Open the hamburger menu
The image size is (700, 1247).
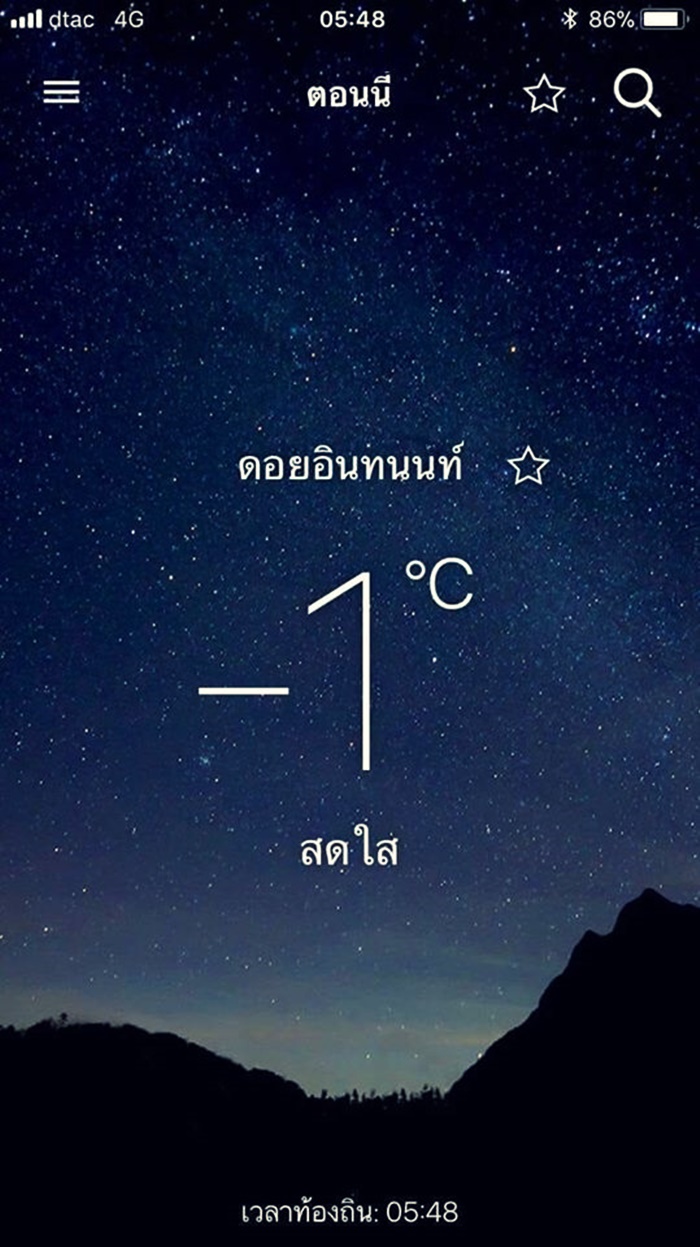[61, 93]
